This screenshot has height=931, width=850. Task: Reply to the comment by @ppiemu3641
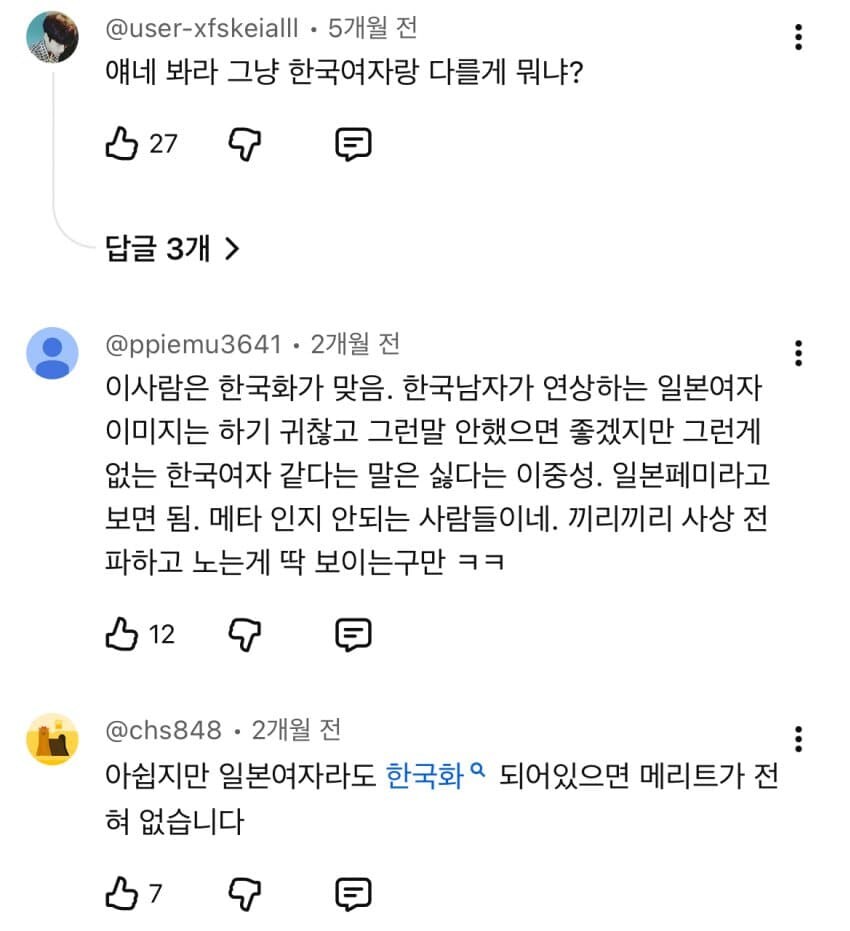coord(352,633)
